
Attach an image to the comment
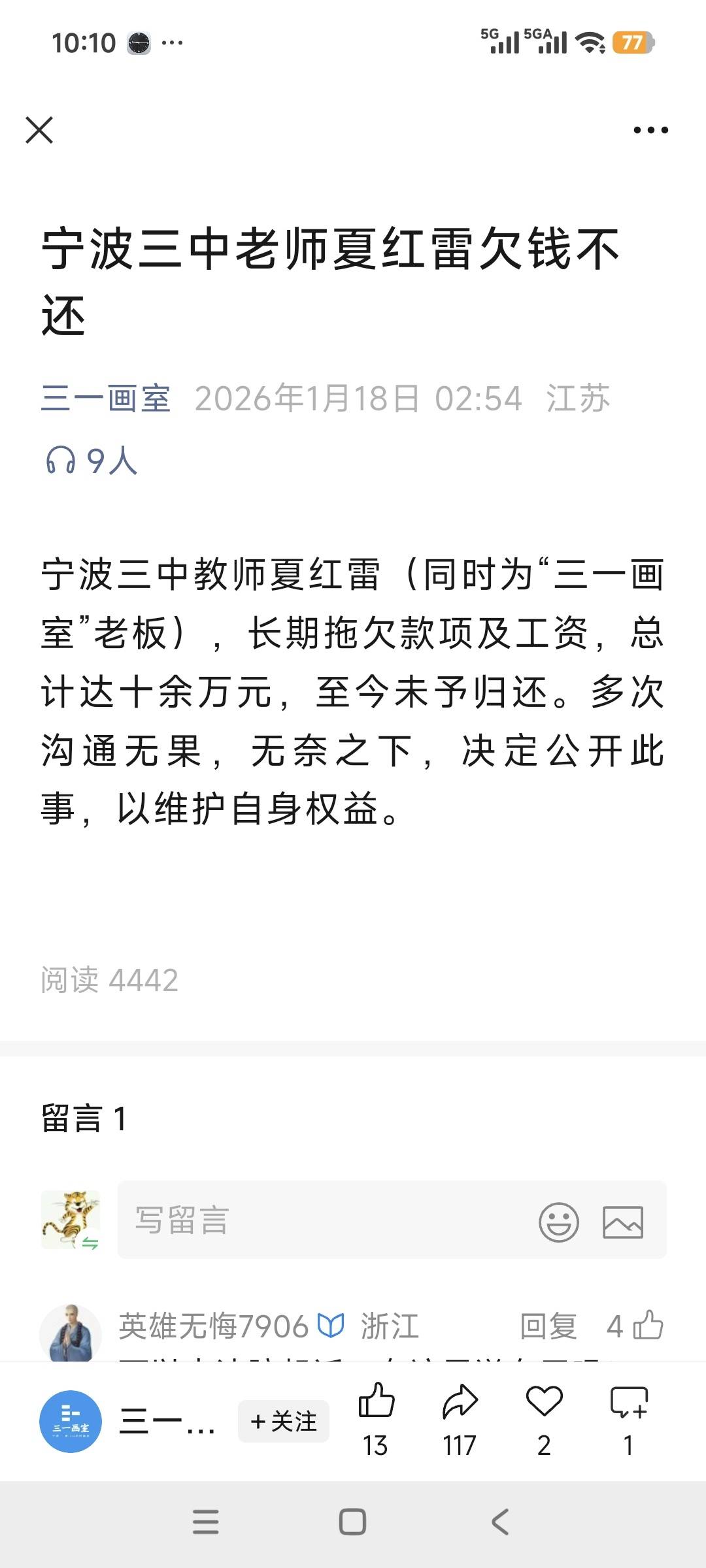(x=622, y=1221)
